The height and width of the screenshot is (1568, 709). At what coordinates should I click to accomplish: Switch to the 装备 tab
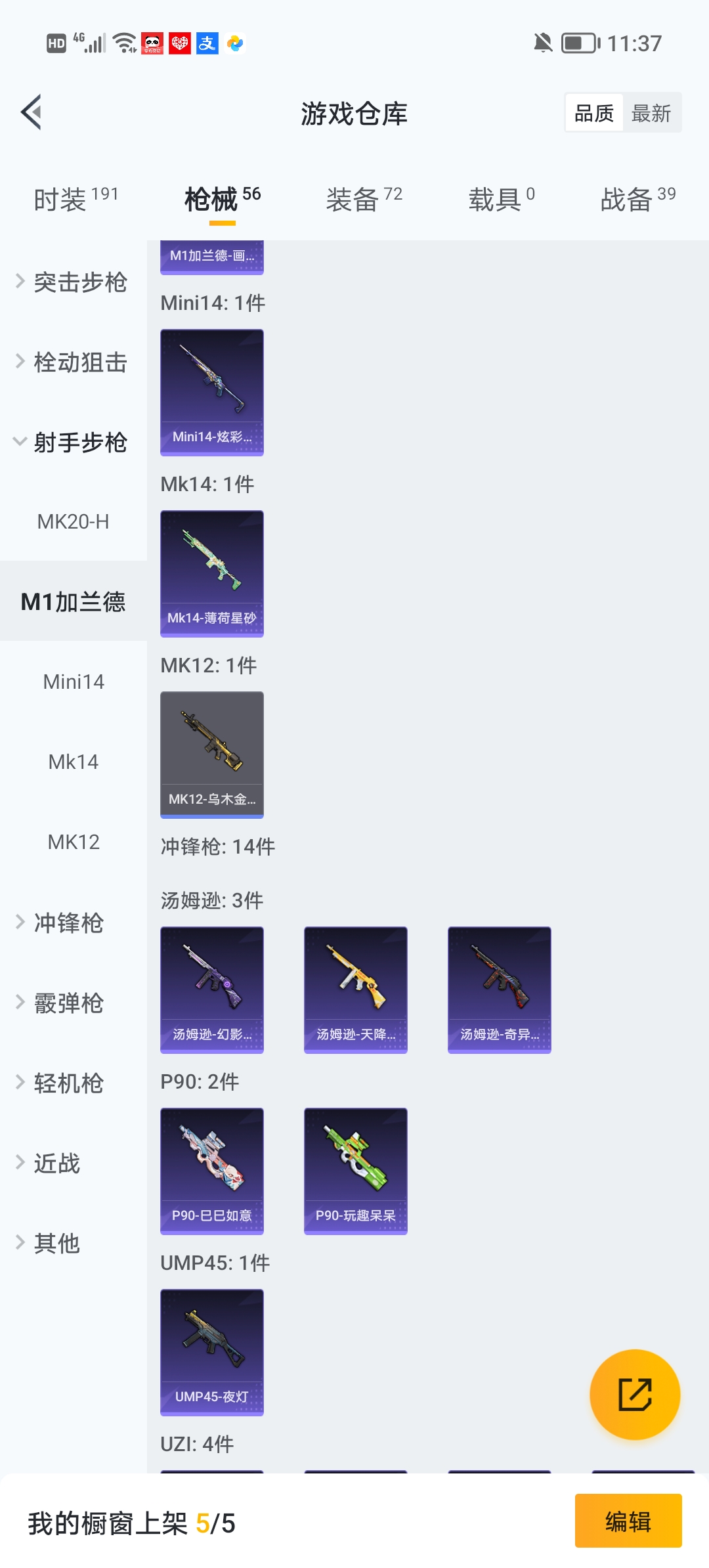364,198
